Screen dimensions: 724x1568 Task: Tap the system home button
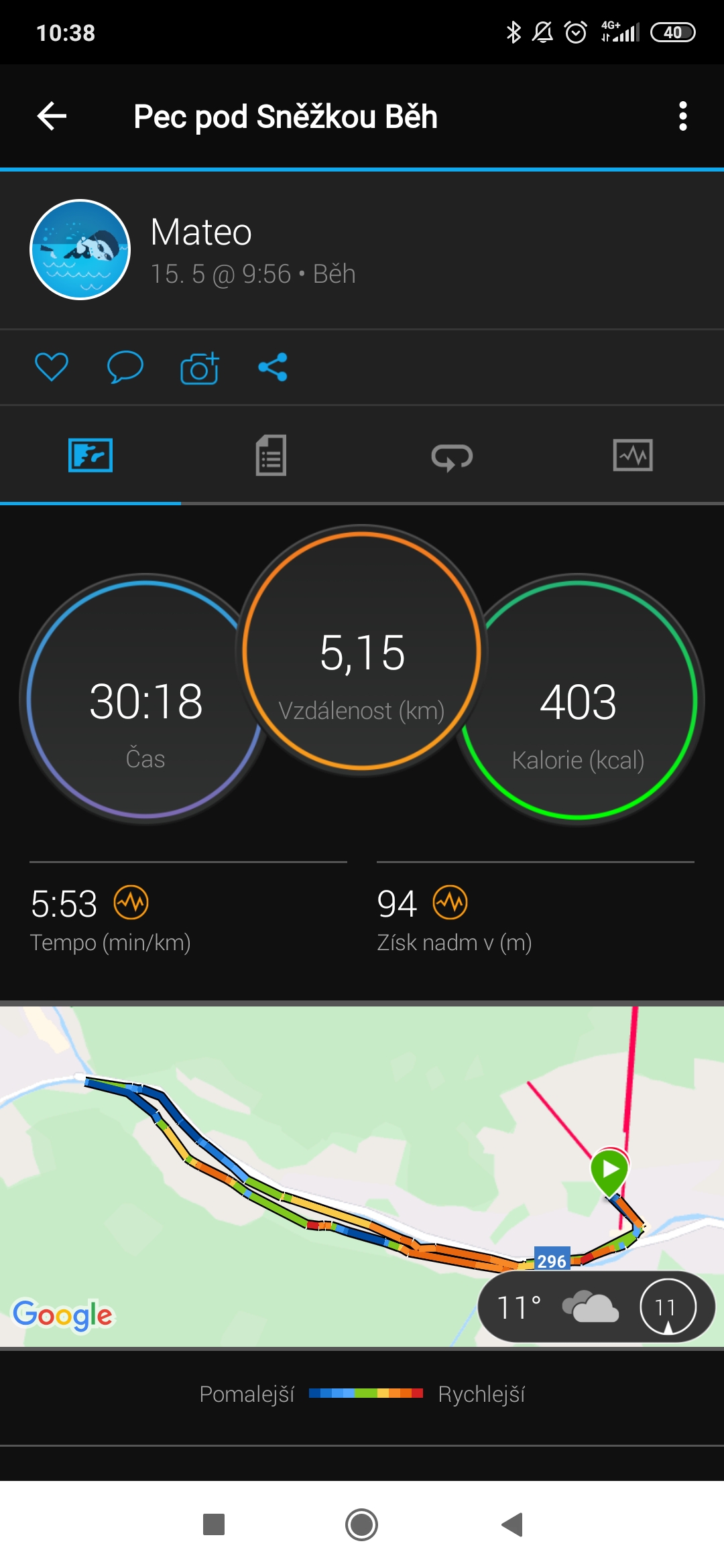tap(361, 1524)
